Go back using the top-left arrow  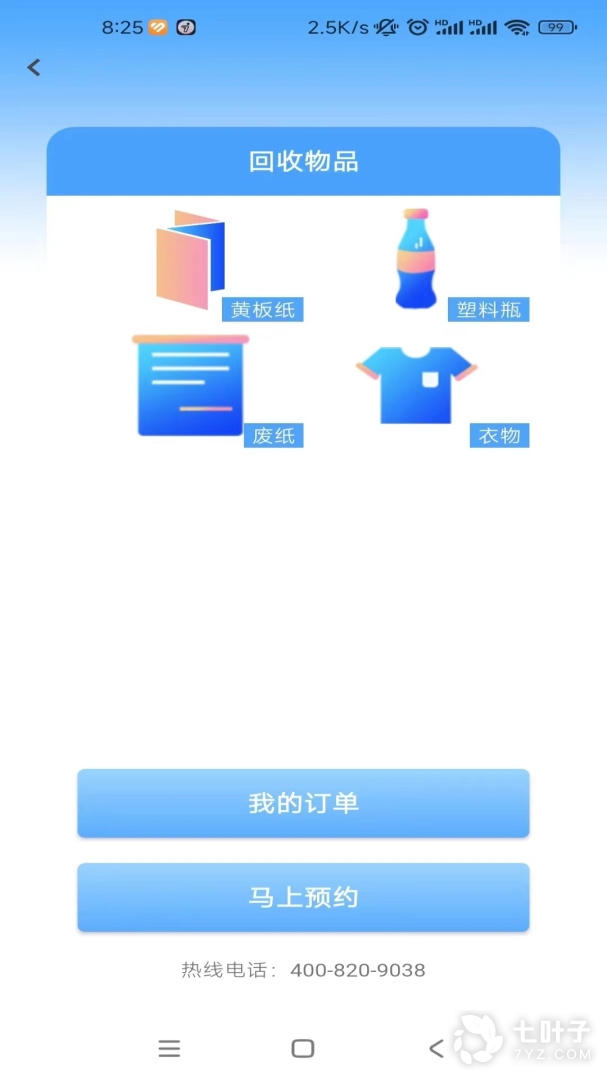[34, 67]
